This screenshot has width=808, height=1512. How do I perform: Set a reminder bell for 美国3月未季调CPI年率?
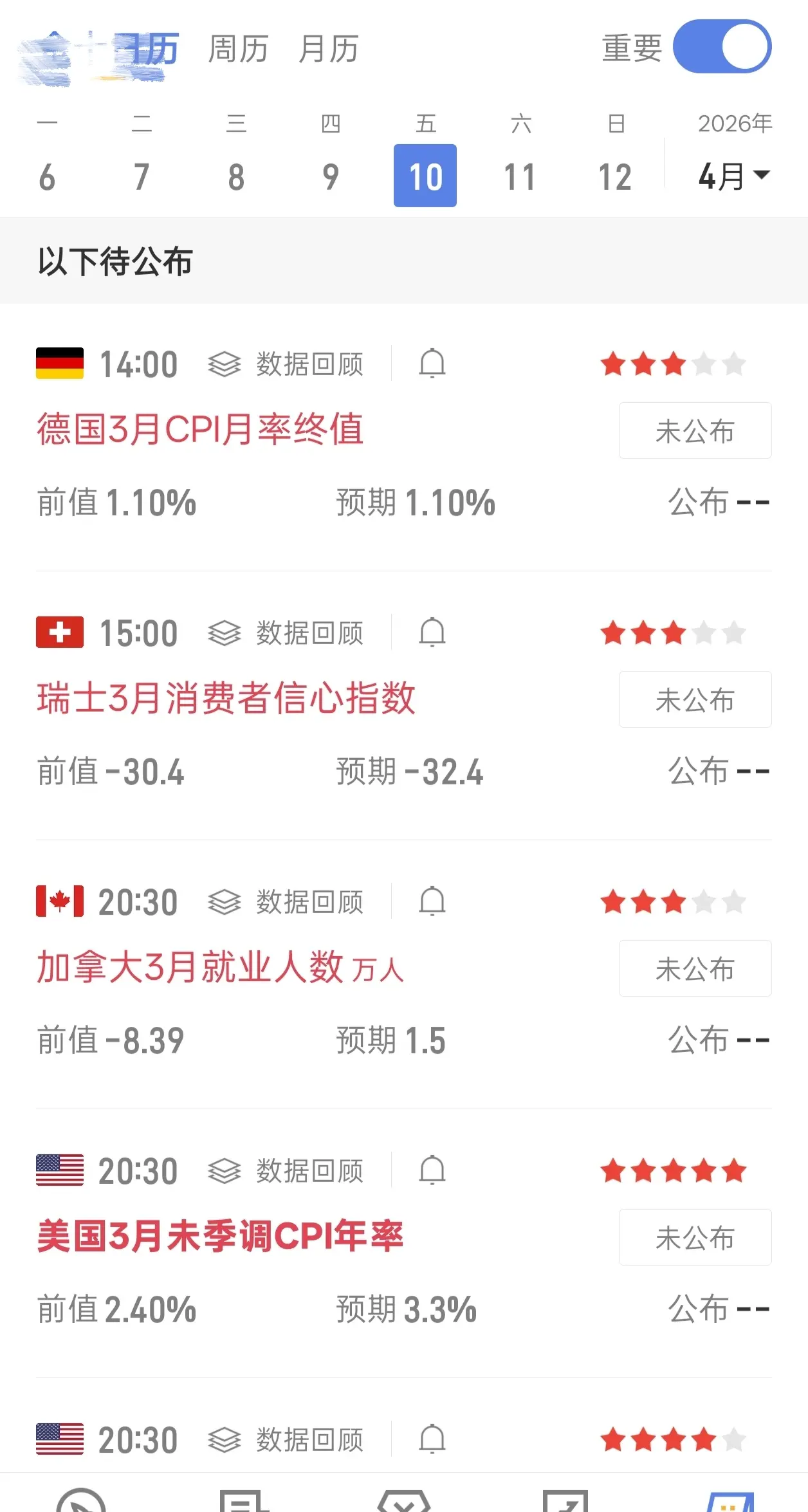coord(432,1170)
